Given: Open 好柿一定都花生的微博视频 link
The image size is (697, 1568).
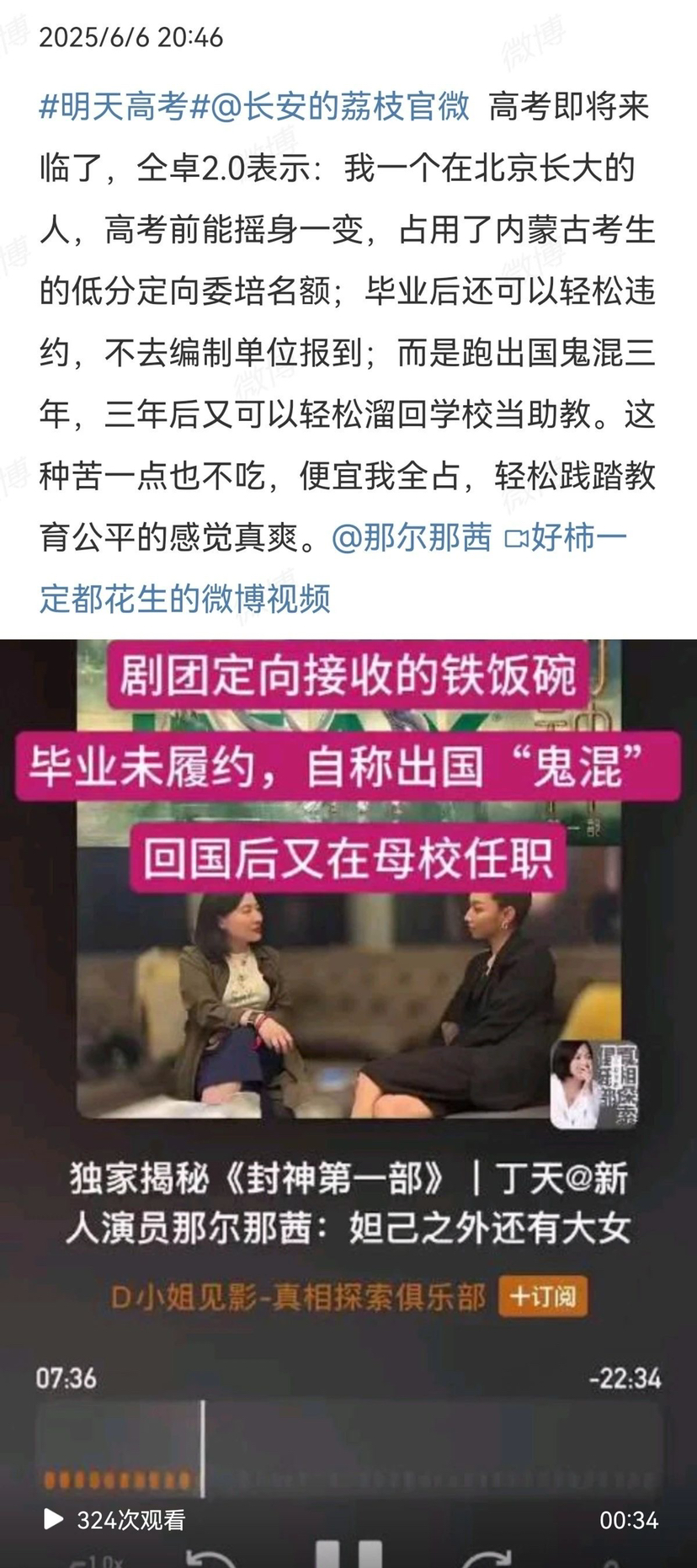Looking at the screenshot, I should [x=185, y=599].
